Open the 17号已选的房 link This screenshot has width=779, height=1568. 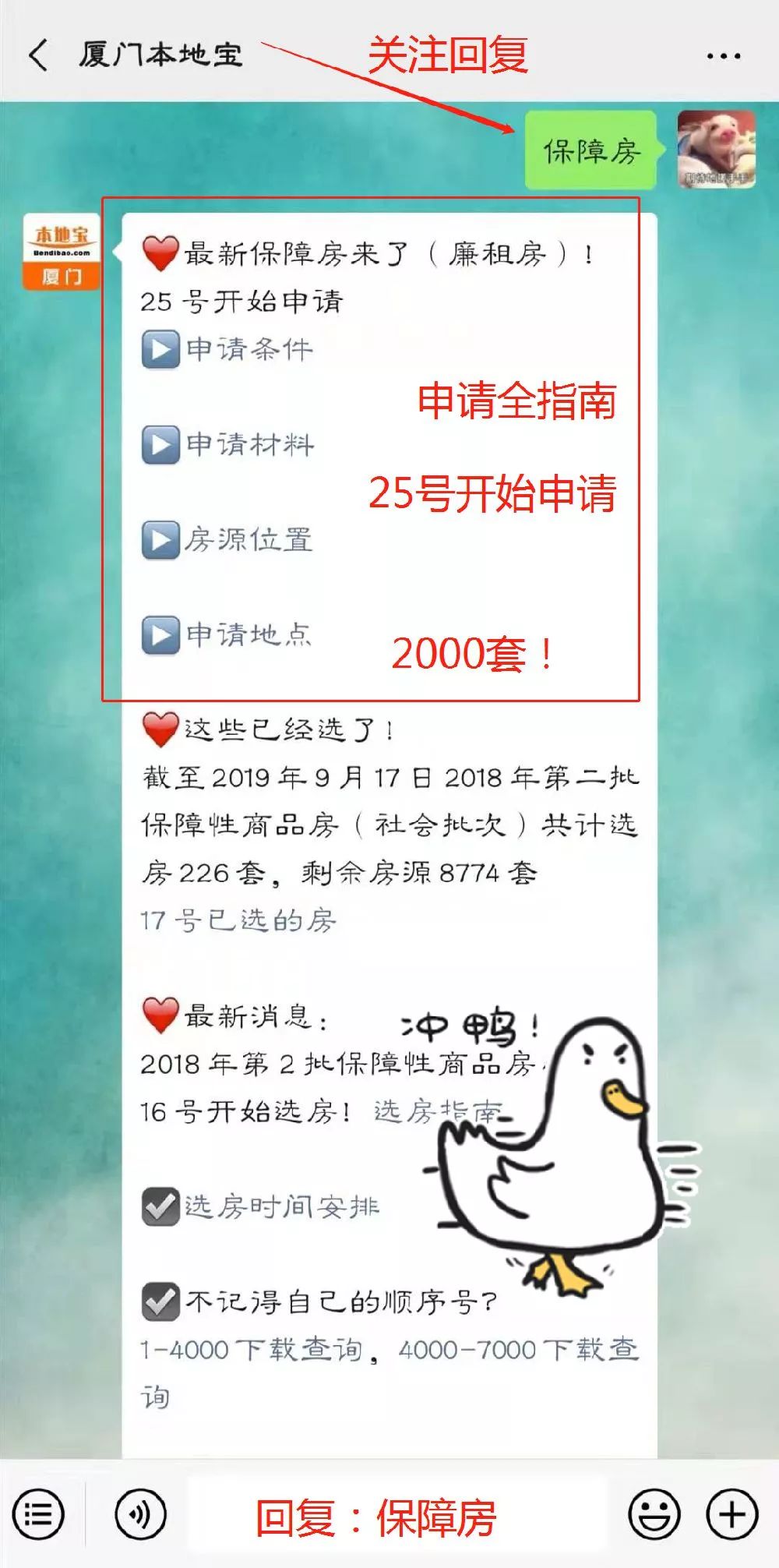(x=238, y=920)
